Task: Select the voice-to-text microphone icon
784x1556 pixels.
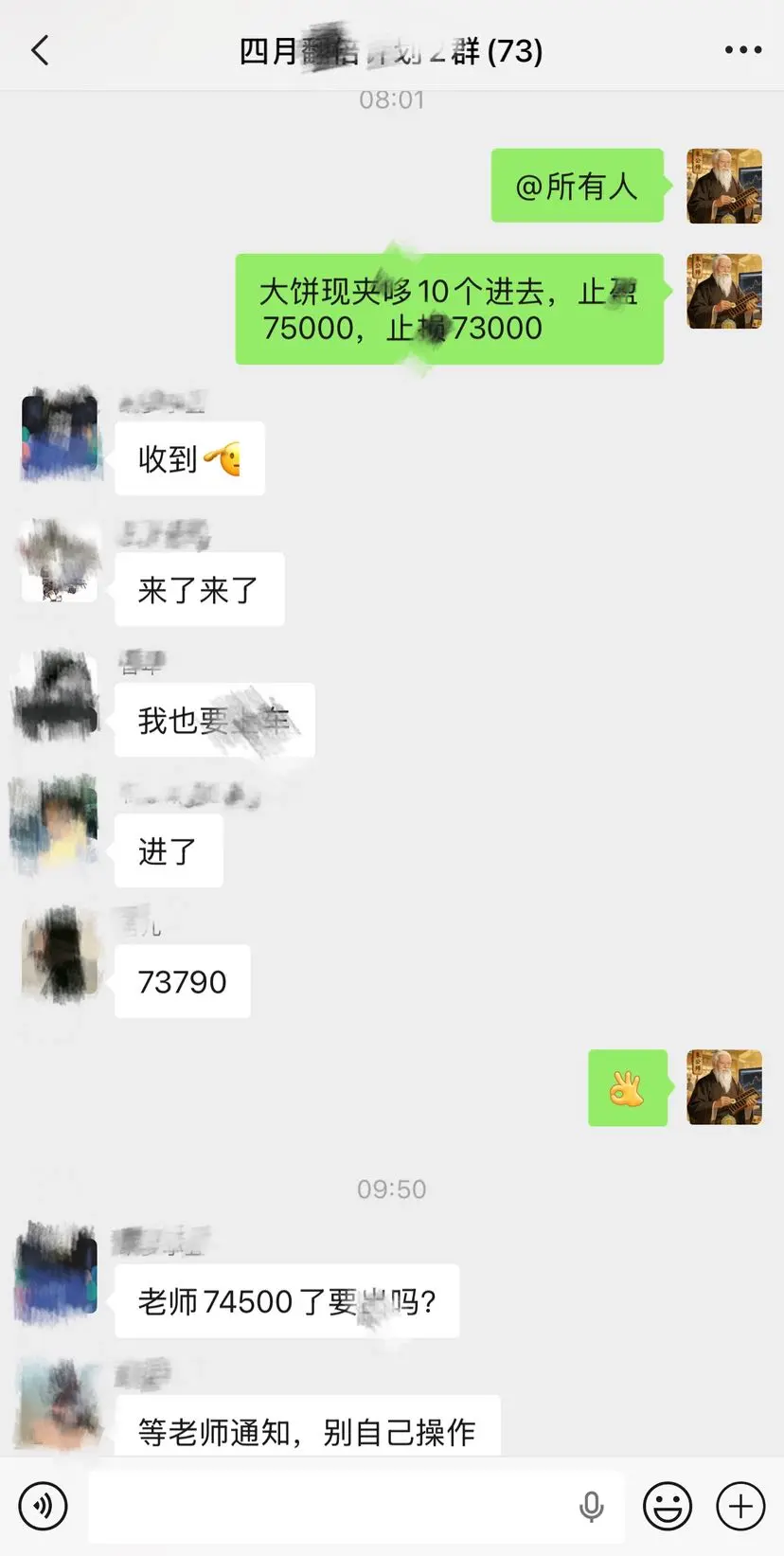Action: [593, 1506]
